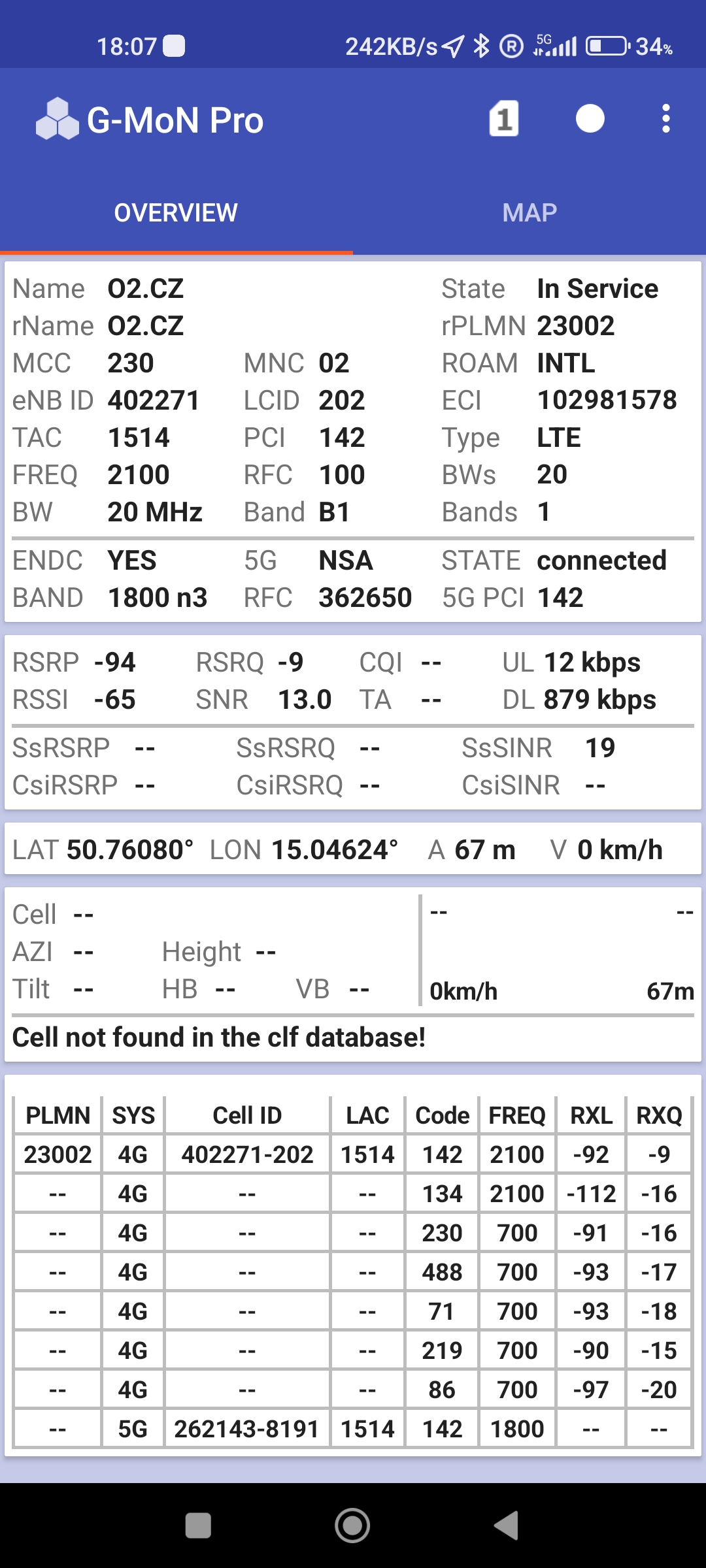Go to the home screen
This screenshot has height=1568, width=706.
352,1526
